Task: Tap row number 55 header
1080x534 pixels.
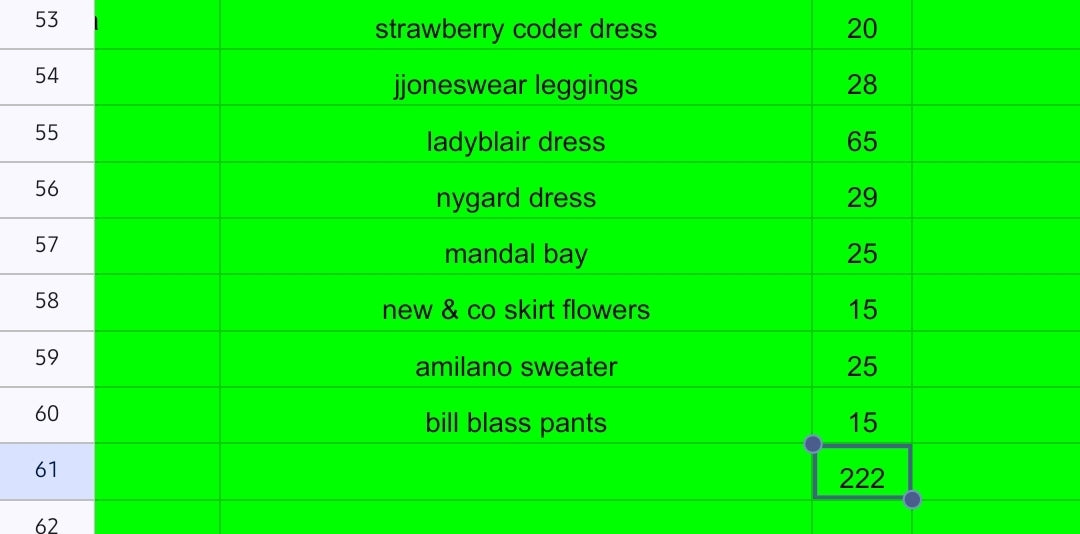Action: [47, 133]
